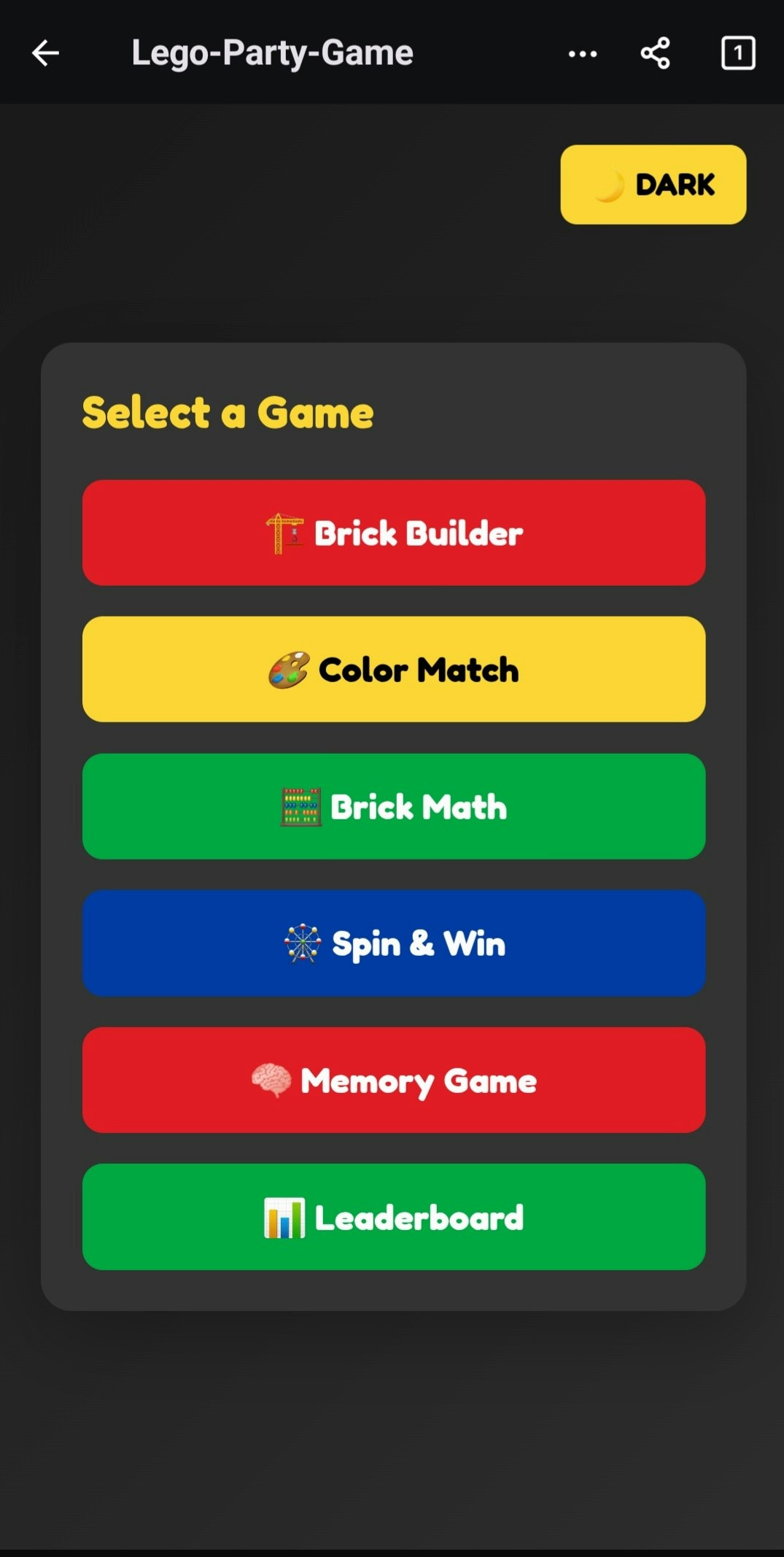Screen dimensions: 784x1557
Task: Toggle dark mode with the DARK button
Action: (653, 185)
